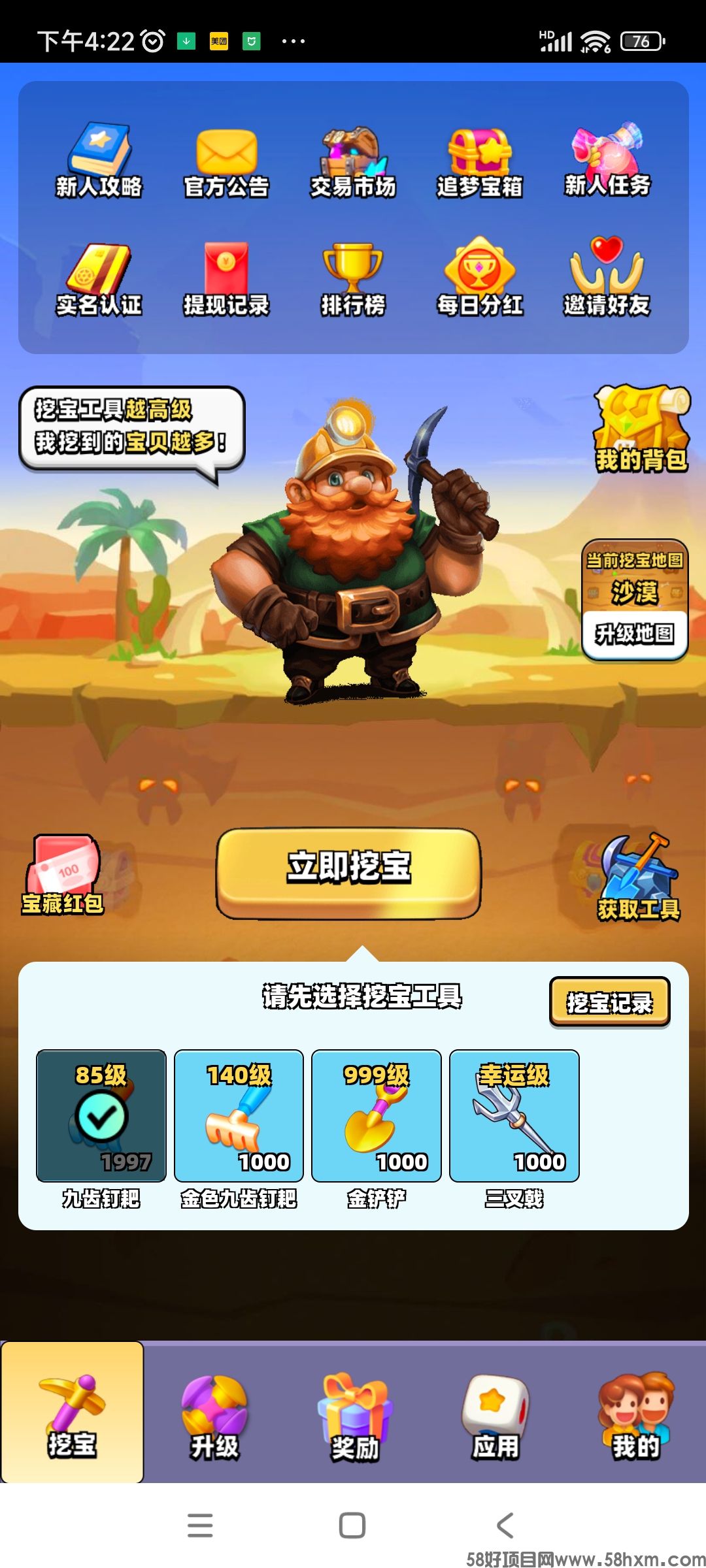Tap 升级地图 to upgrade map
The image size is (706, 1568).
pyautogui.click(x=634, y=633)
